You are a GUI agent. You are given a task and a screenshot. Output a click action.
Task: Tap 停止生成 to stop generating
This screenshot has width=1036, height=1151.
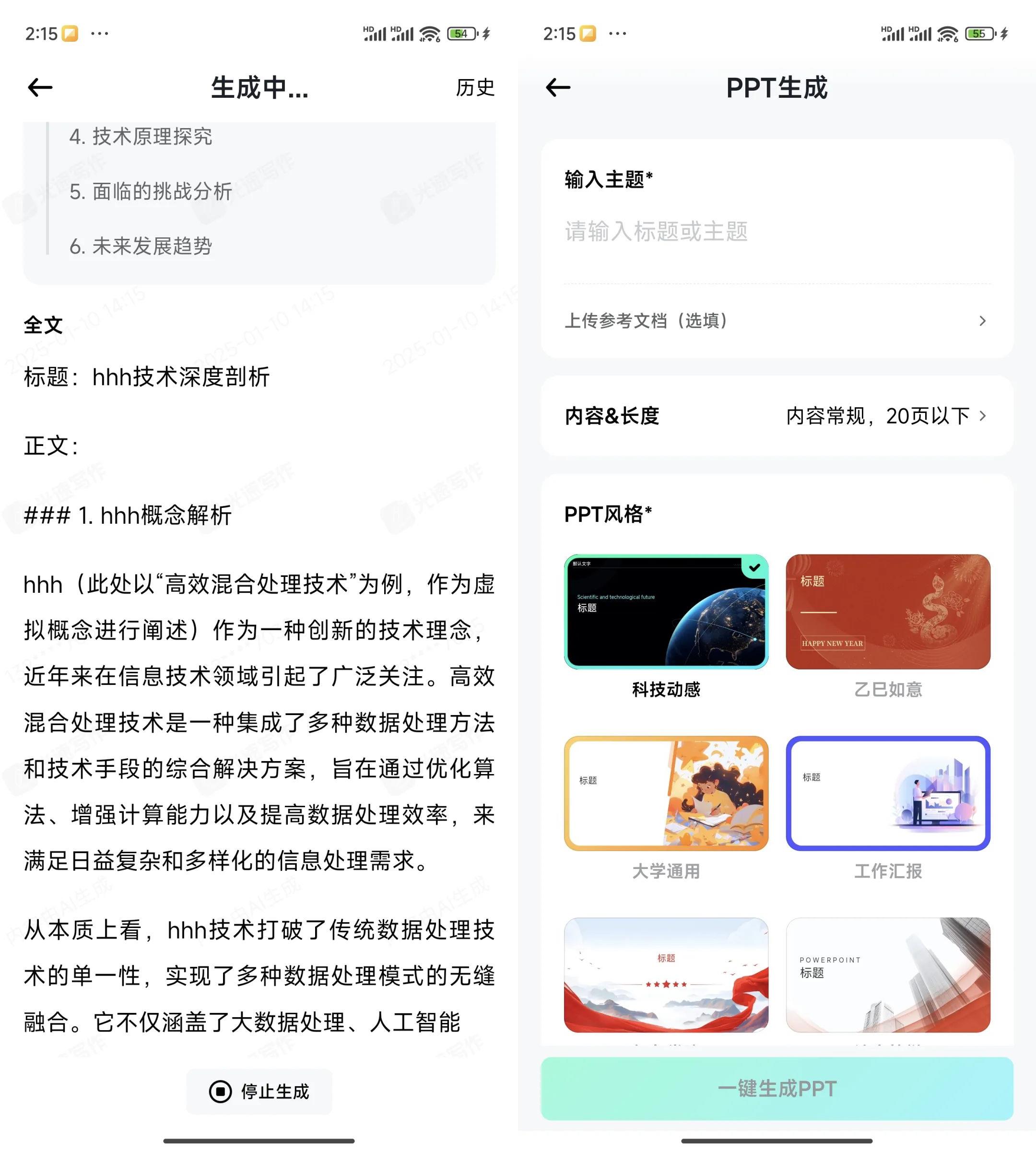click(x=259, y=1091)
